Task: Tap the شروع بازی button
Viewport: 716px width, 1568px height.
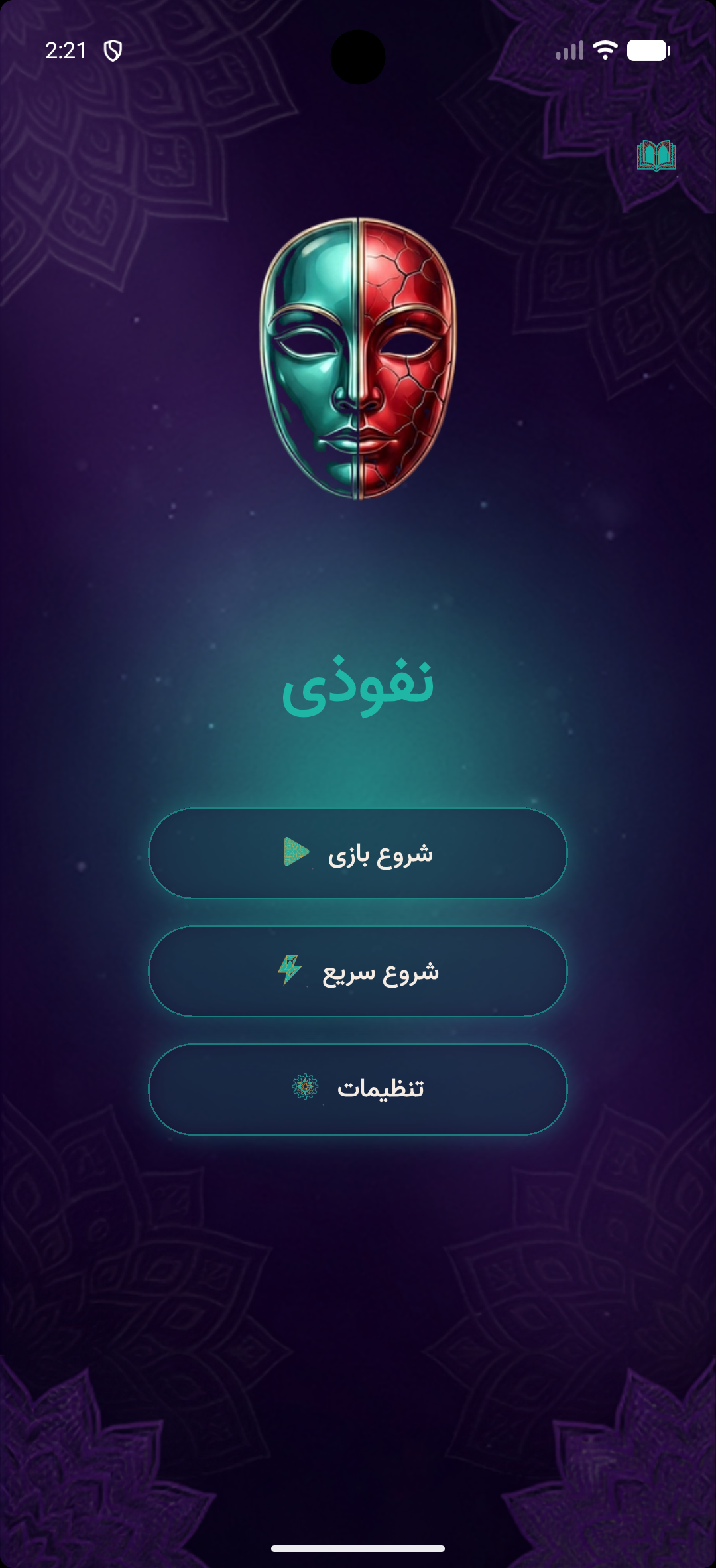Action: tap(358, 854)
